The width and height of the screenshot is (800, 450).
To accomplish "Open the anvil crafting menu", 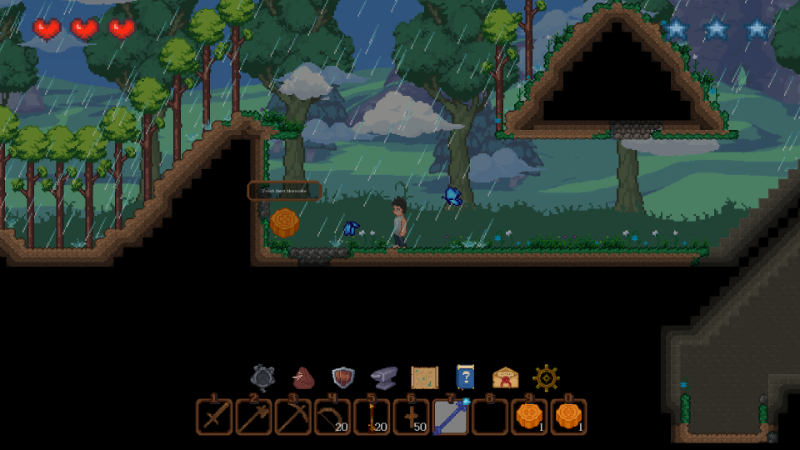I will pyautogui.click(x=384, y=378).
